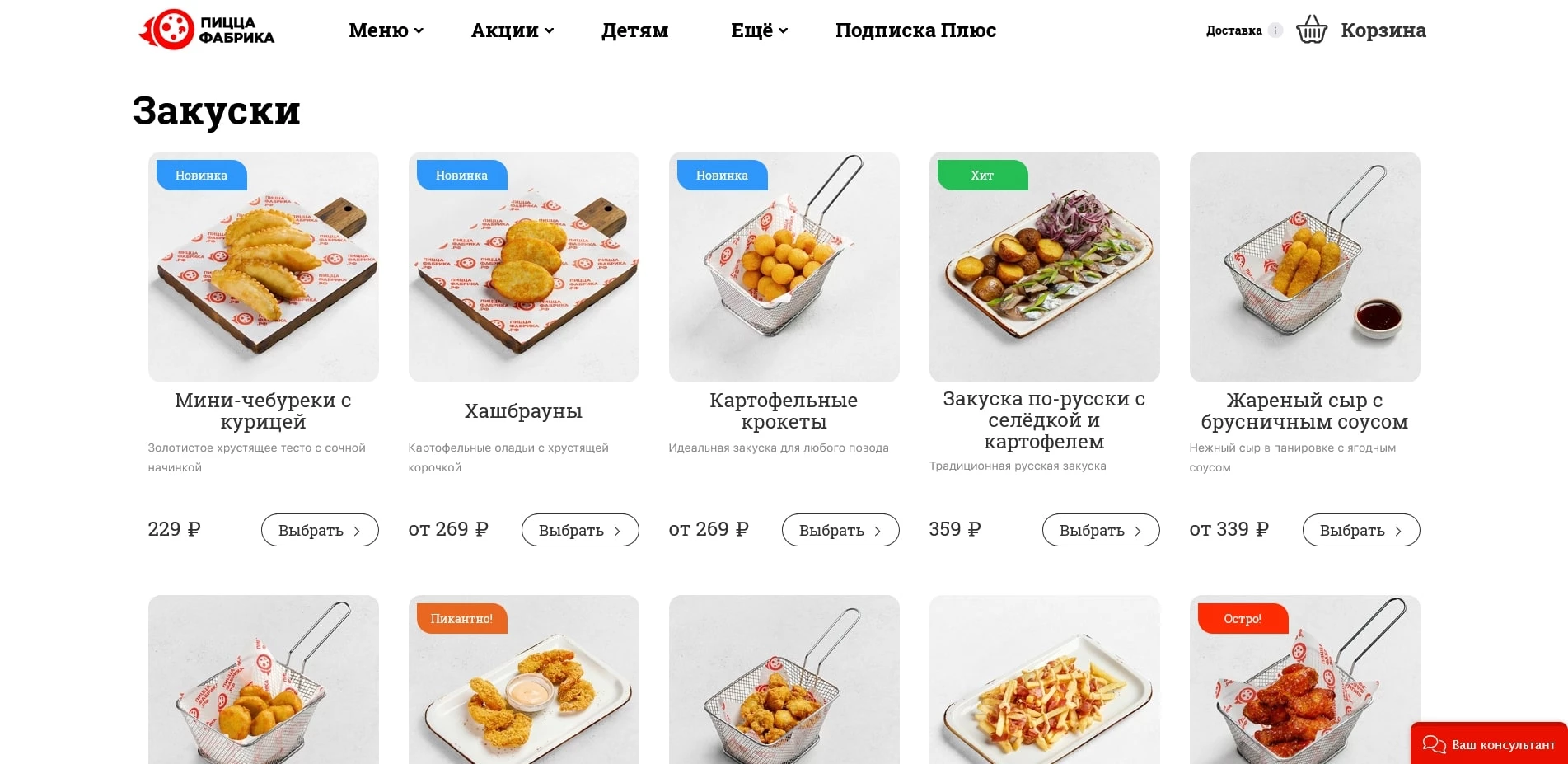Expand the Меню dropdown
Screen dimensions: 1568x764
386,30
